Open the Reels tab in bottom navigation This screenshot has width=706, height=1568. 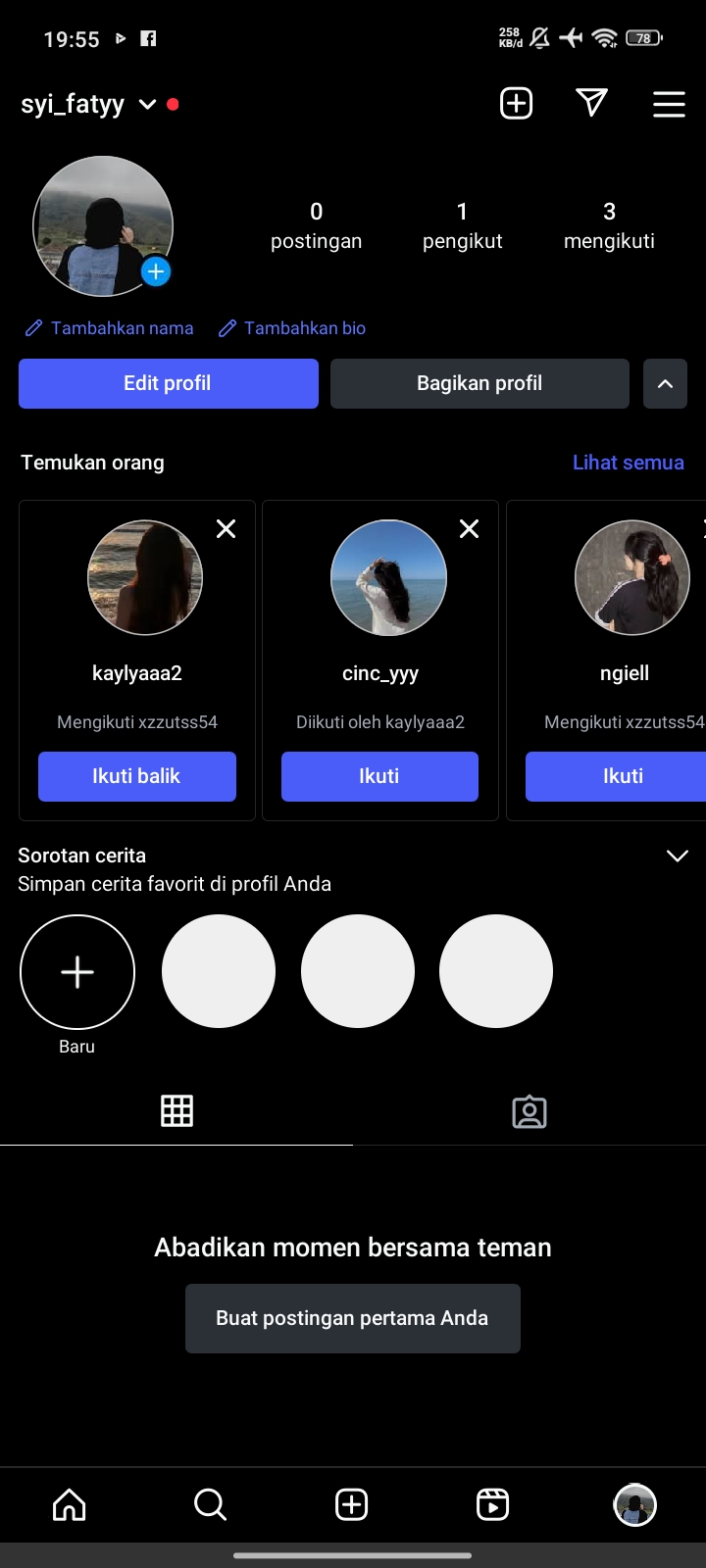492,1504
